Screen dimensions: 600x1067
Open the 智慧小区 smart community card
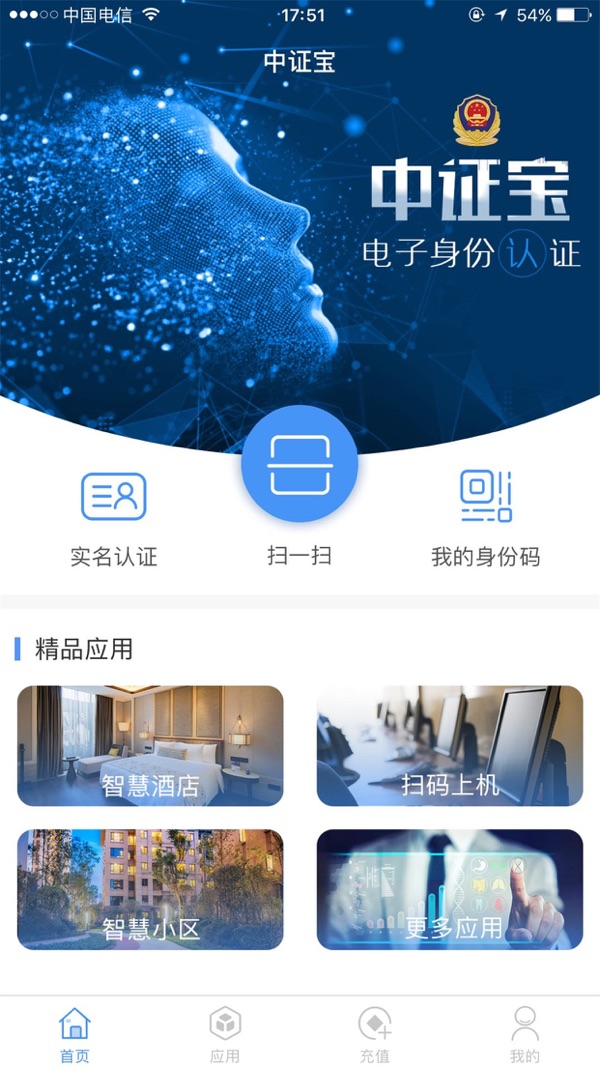150,889
